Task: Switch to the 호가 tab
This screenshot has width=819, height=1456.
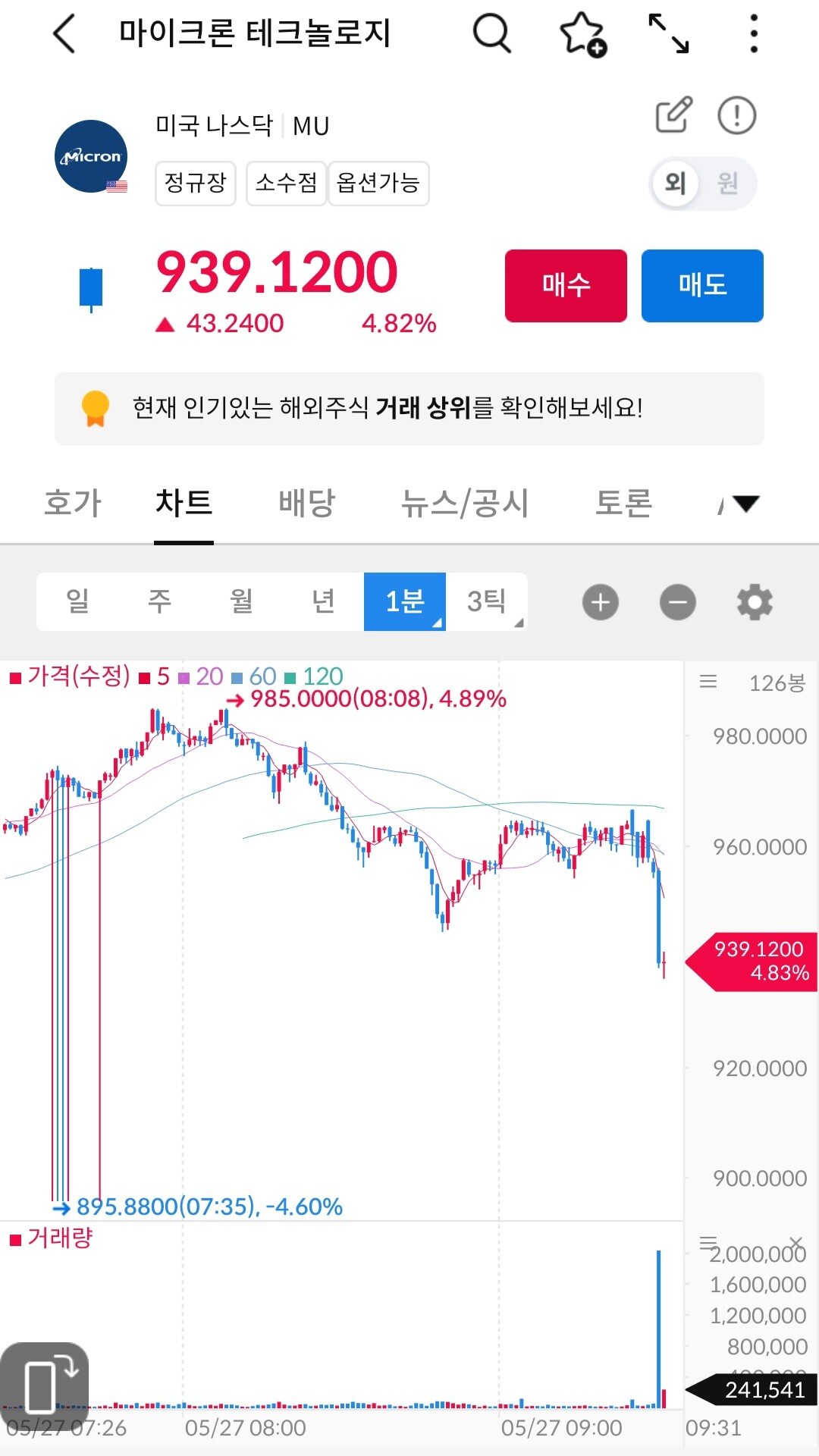Action: point(73,503)
